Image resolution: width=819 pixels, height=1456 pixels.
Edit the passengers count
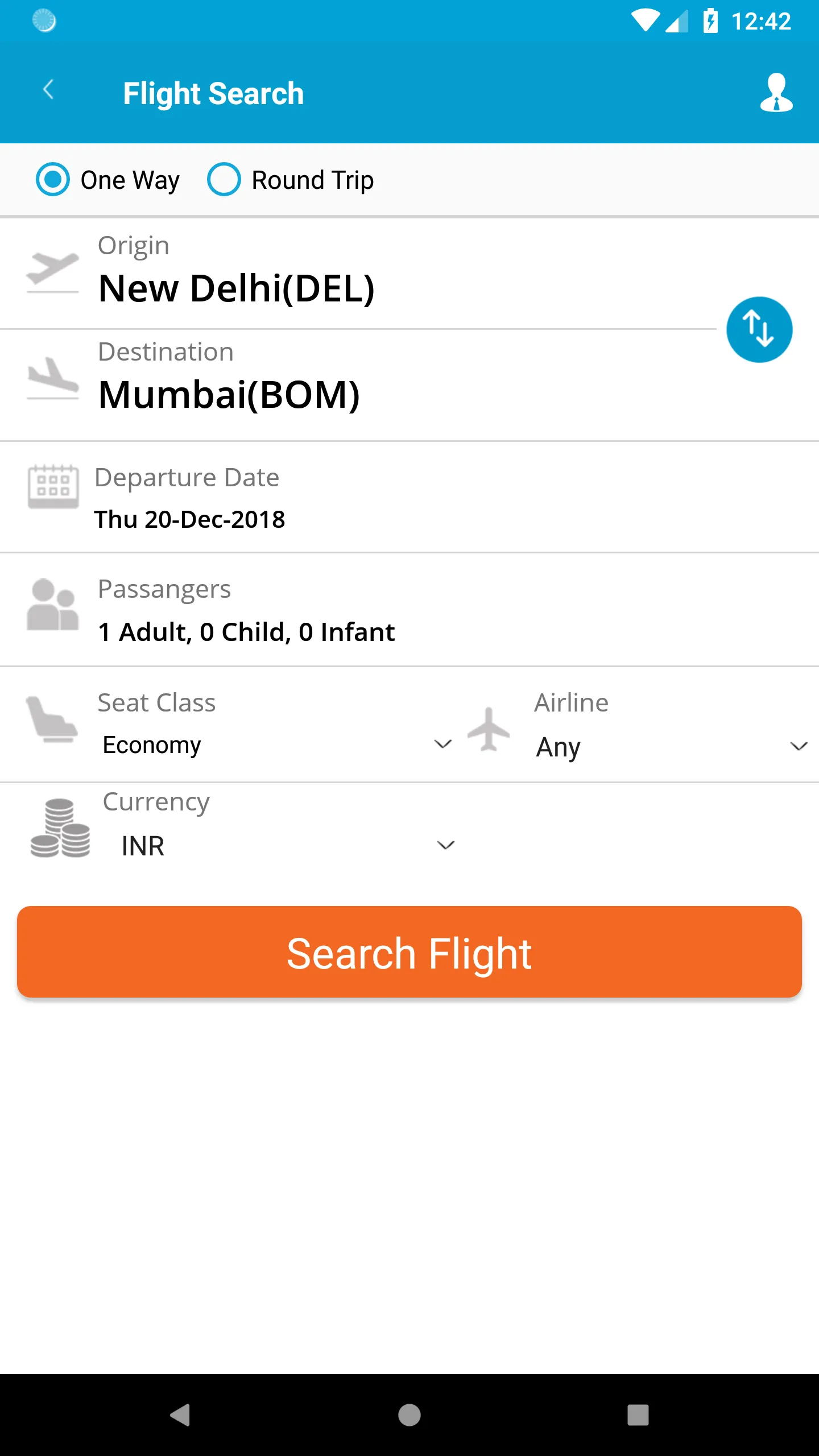point(246,631)
